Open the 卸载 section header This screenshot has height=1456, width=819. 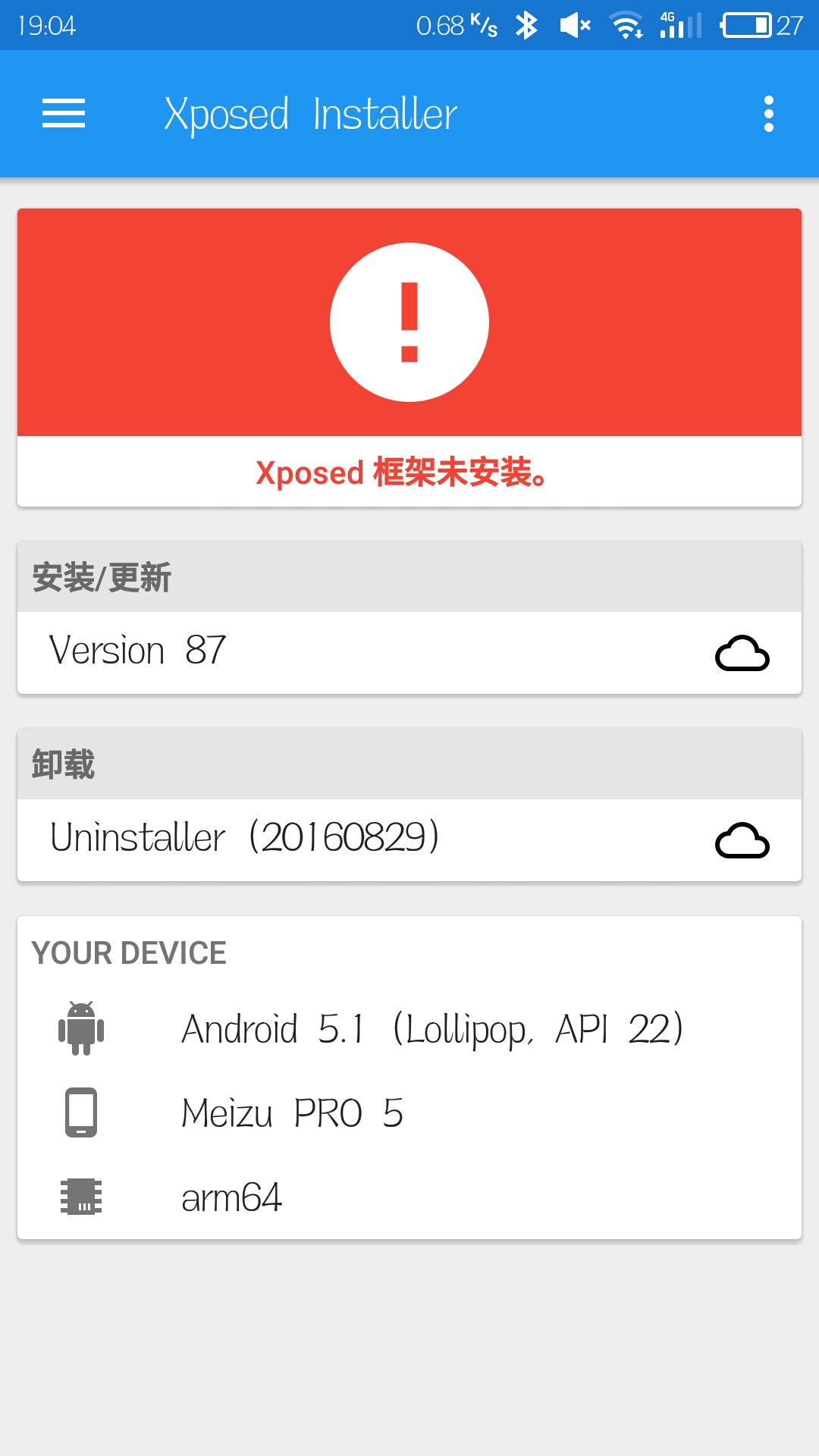[63, 764]
